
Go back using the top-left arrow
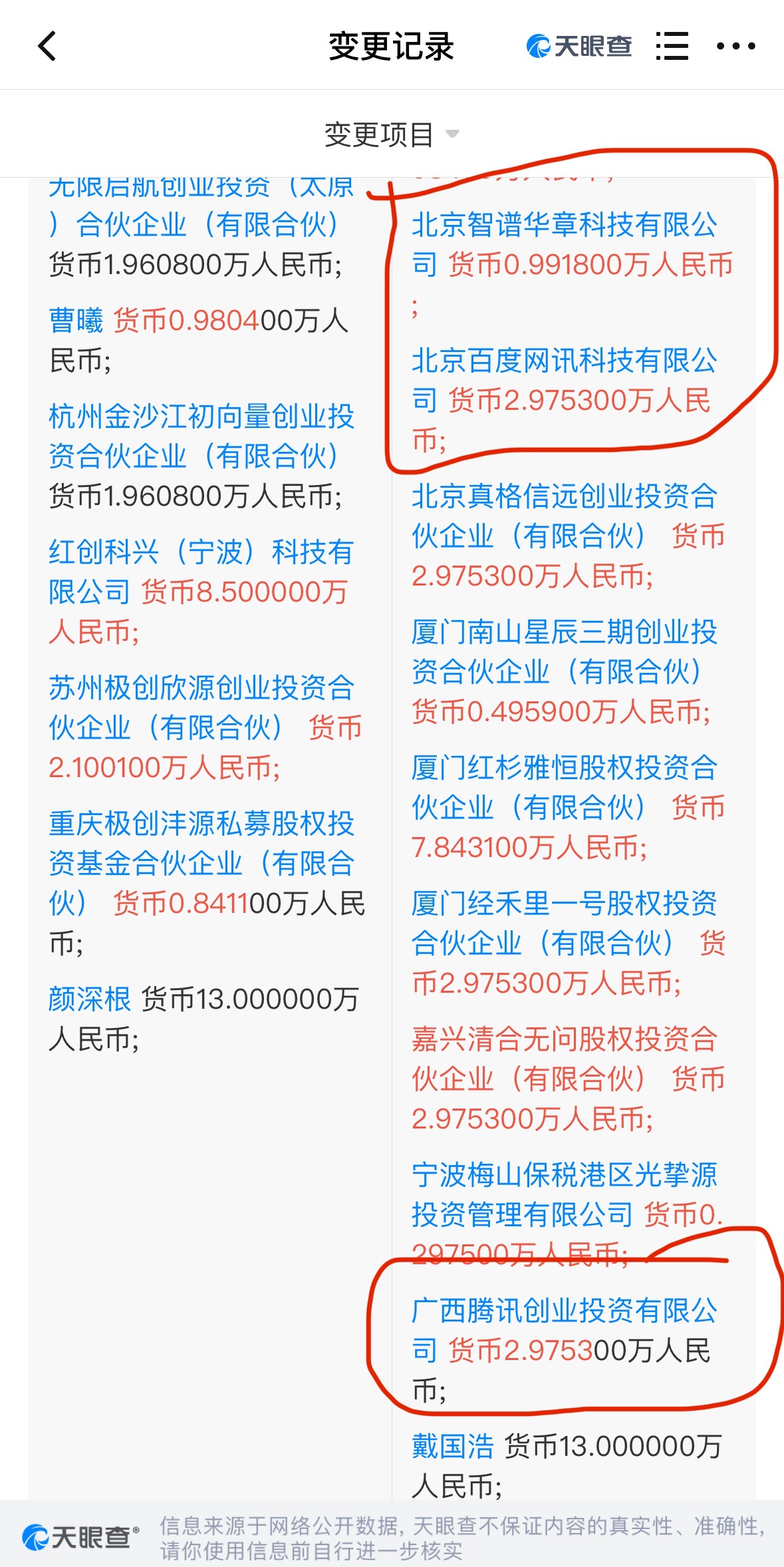click(x=47, y=47)
